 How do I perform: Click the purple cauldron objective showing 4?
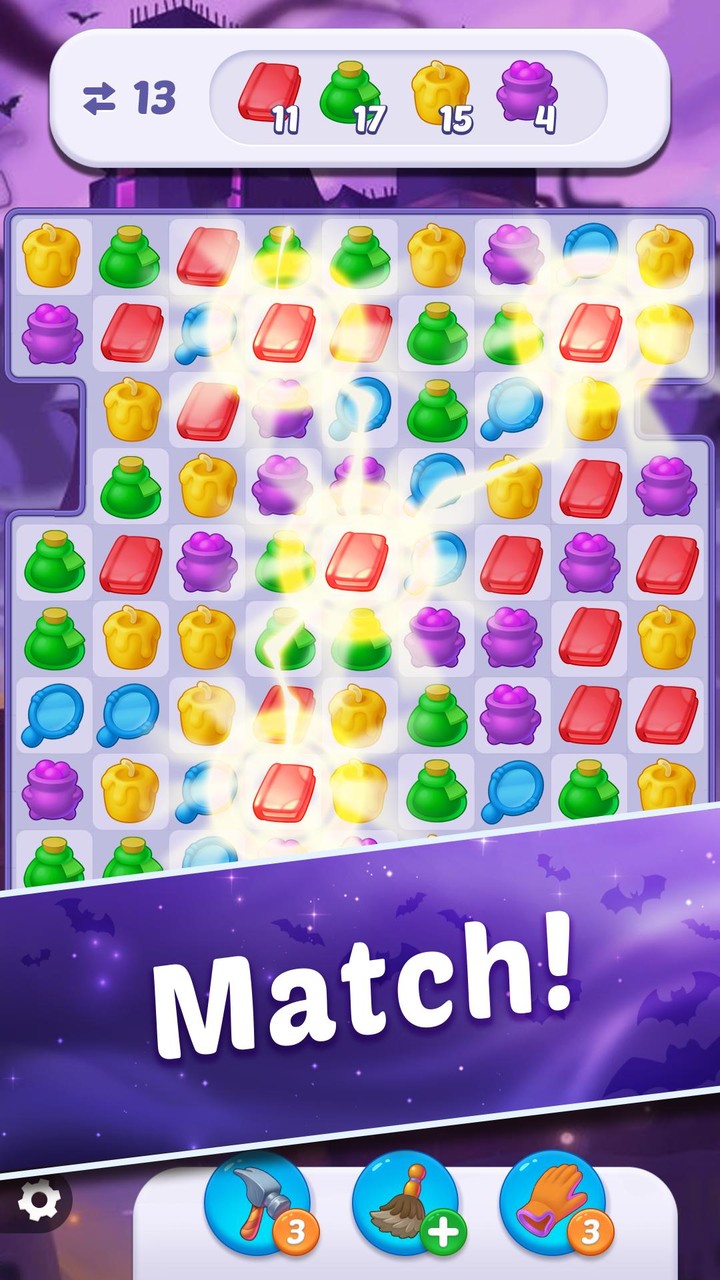pos(523,90)
